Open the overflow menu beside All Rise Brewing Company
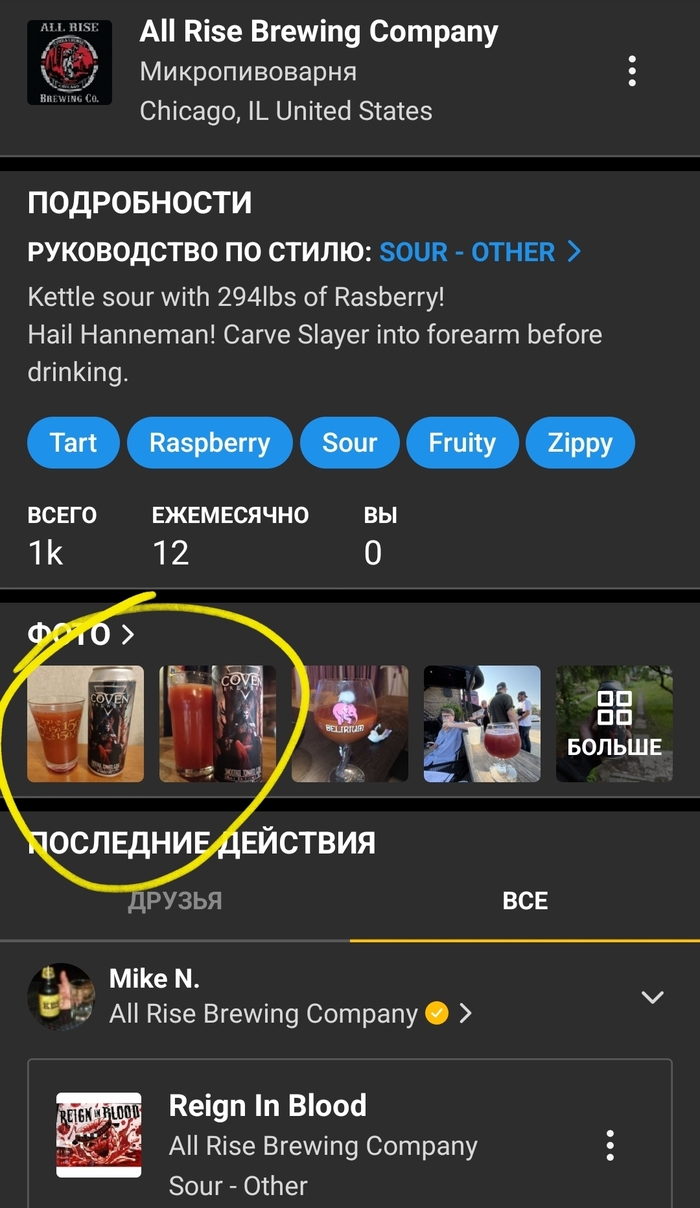Viewport: 700px width, 1208px height. pos(632,71)
